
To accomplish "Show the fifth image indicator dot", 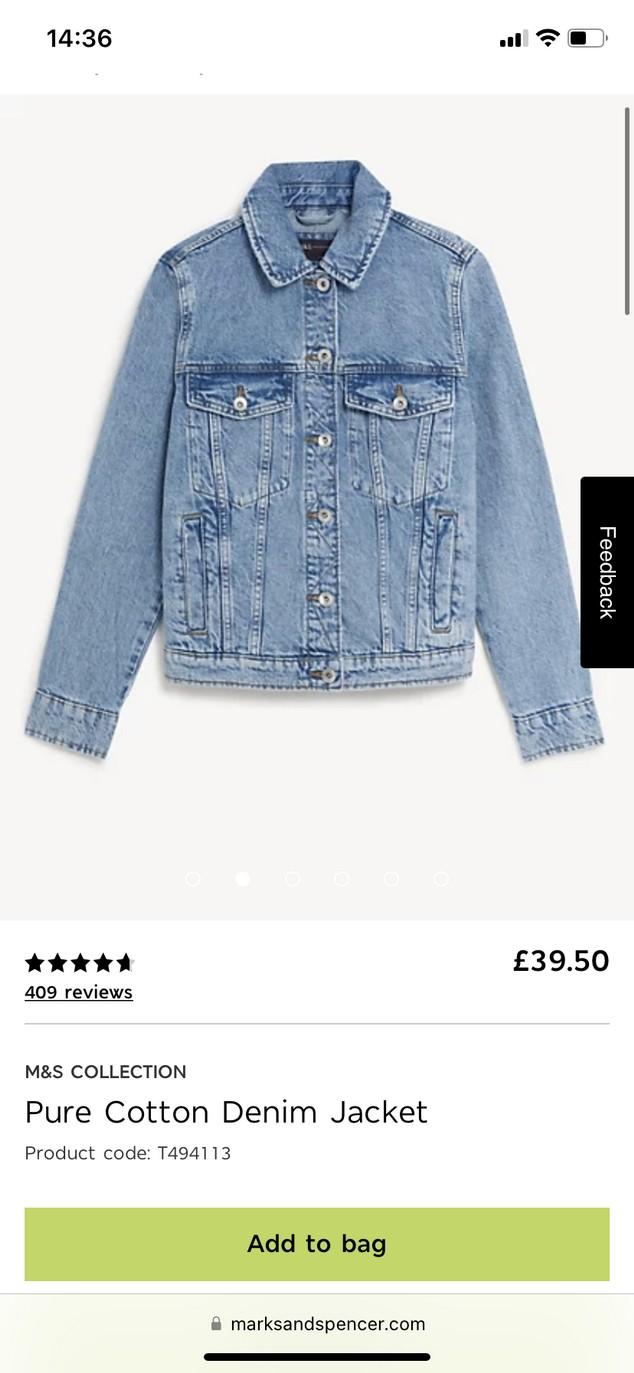I will [x=391, y=879].
